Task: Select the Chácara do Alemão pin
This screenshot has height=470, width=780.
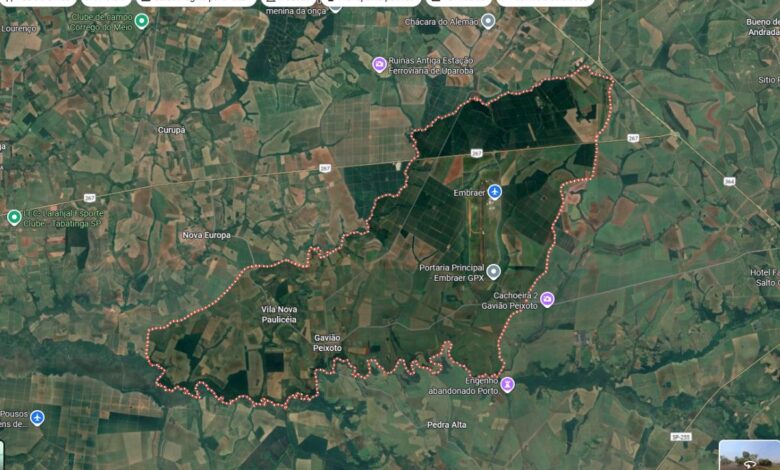Action: 488,21
